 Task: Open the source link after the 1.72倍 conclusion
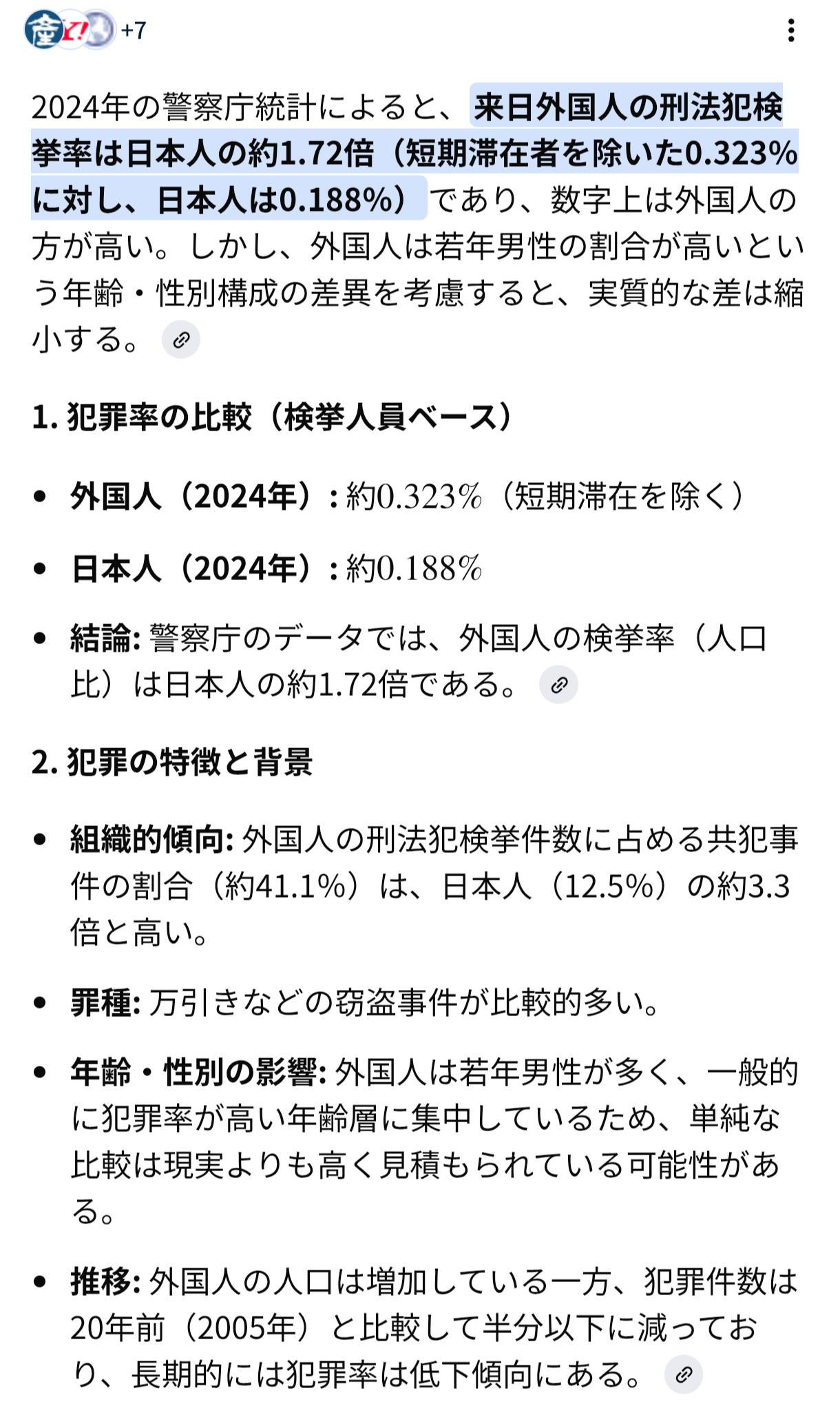[x=558, y=685]
